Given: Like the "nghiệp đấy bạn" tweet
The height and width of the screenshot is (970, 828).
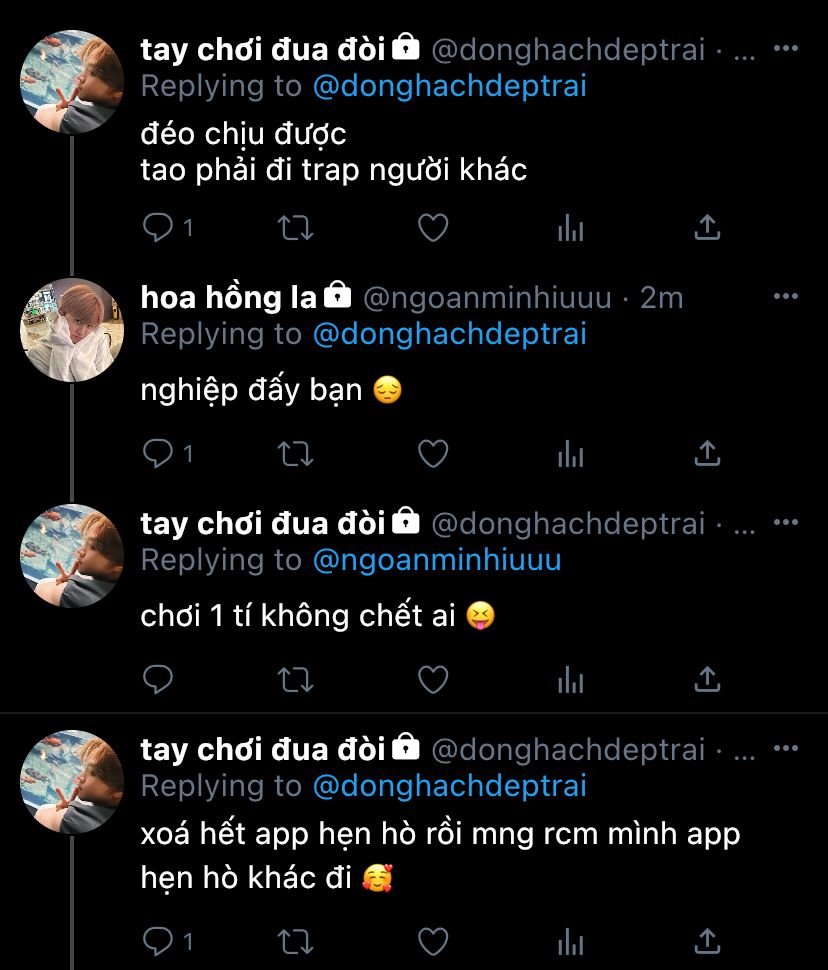Looking at the screenshot, I should [432, 454].
